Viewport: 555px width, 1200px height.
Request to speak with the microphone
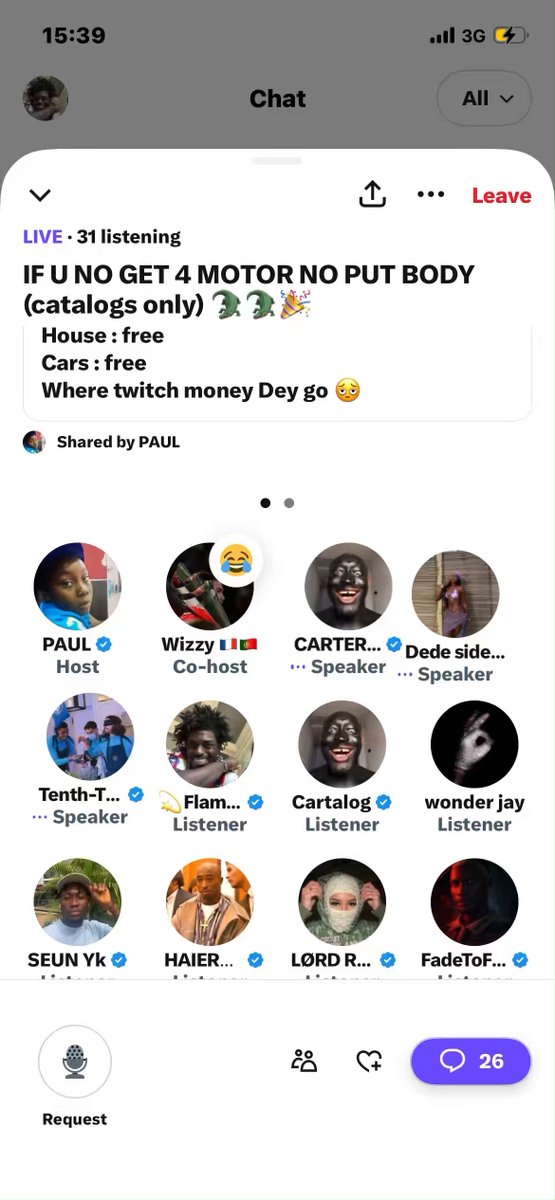click(x=75, y=1061)
